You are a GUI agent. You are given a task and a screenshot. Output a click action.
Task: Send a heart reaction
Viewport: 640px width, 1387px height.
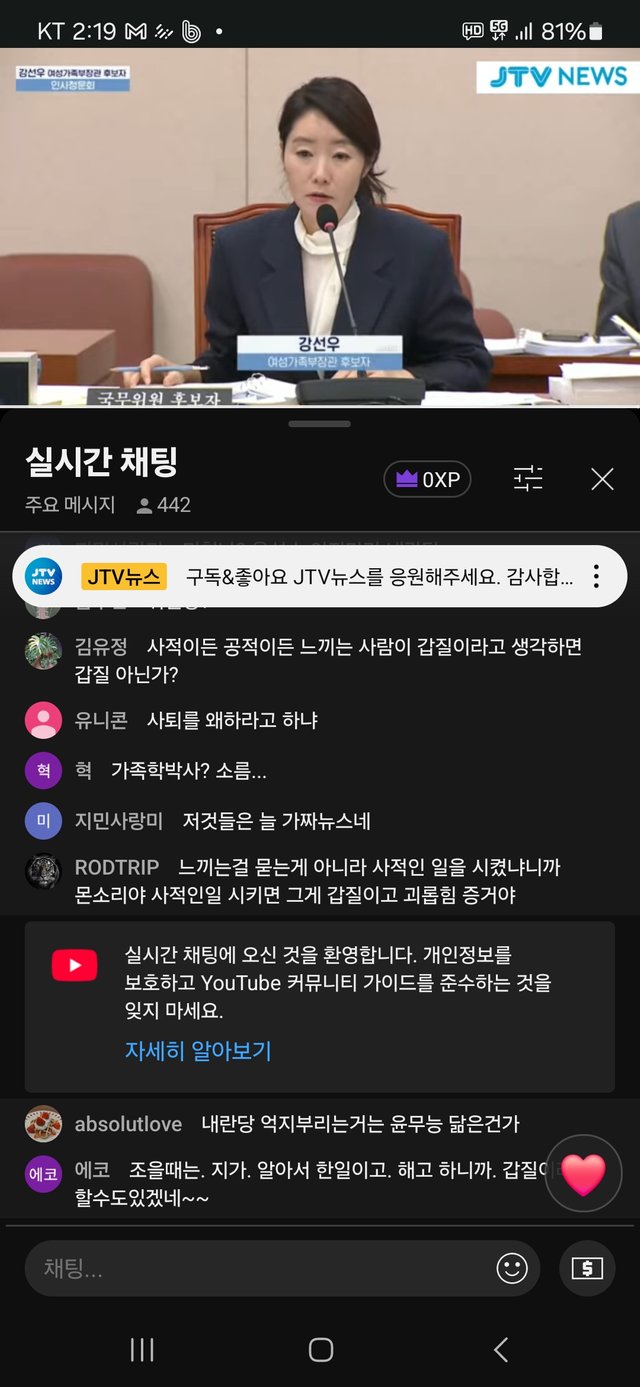[584, 1173]
